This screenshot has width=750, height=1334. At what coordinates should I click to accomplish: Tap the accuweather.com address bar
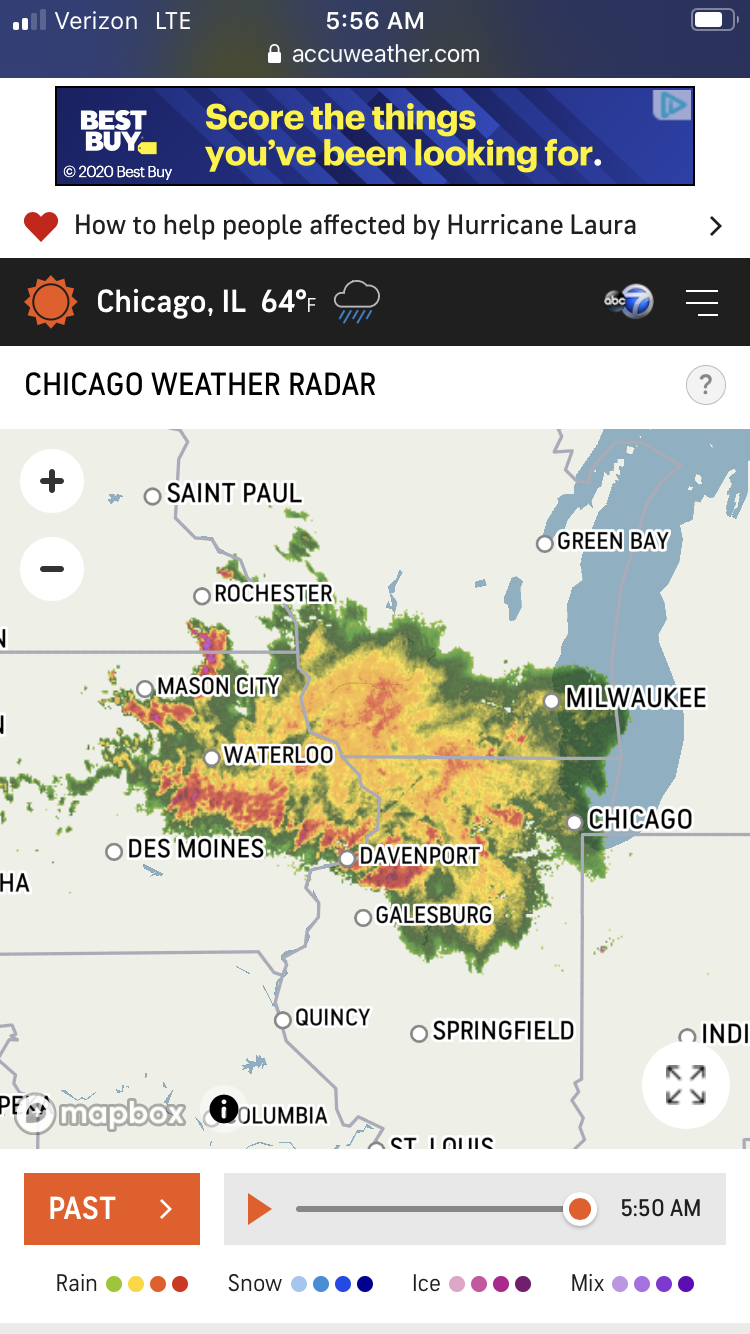[x=374, y=54]
